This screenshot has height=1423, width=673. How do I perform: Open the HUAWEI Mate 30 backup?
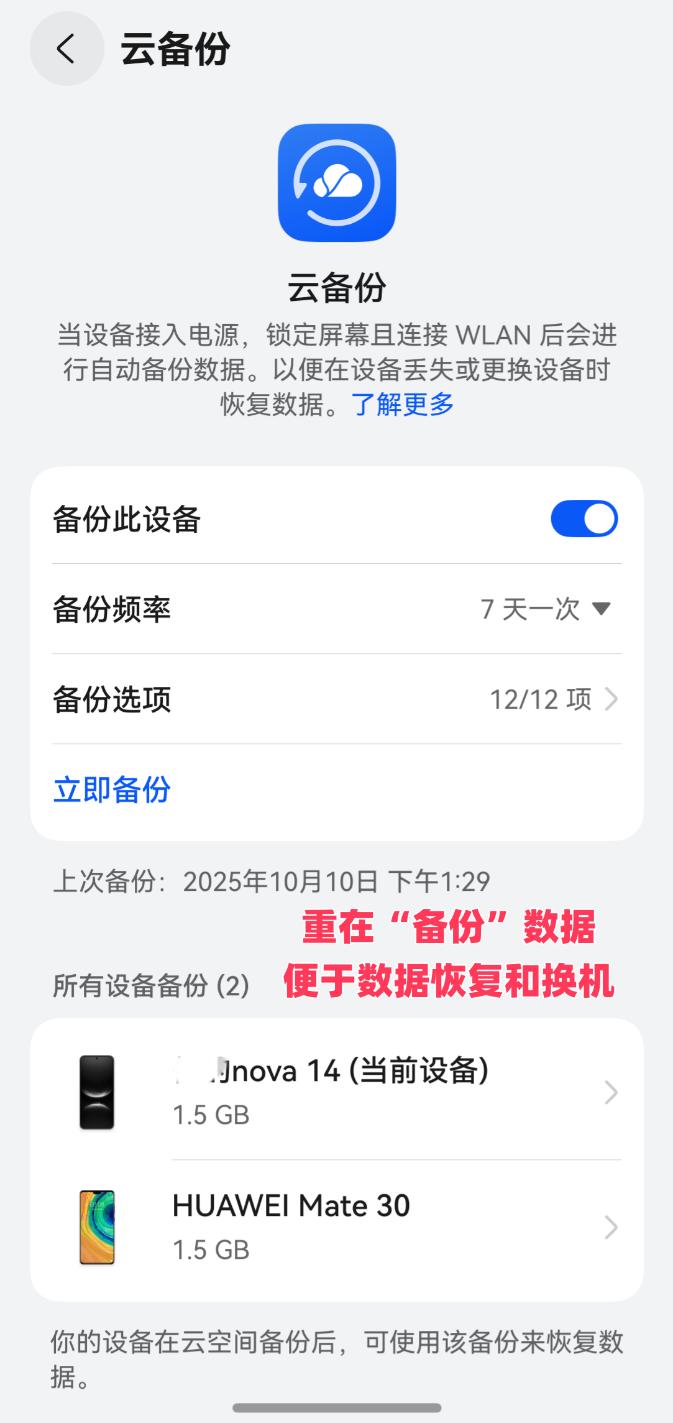coord(336,1227)
